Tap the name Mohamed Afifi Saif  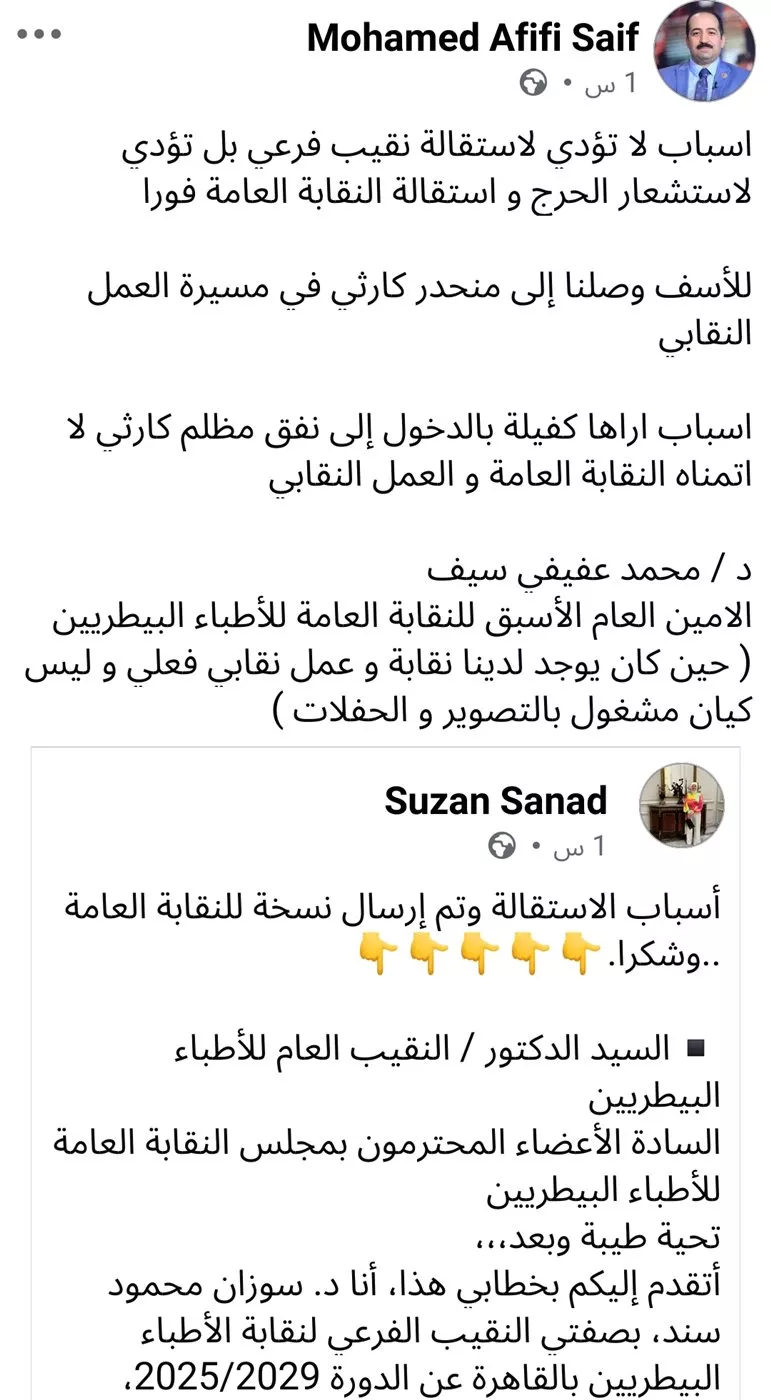(x=473, y=37)
